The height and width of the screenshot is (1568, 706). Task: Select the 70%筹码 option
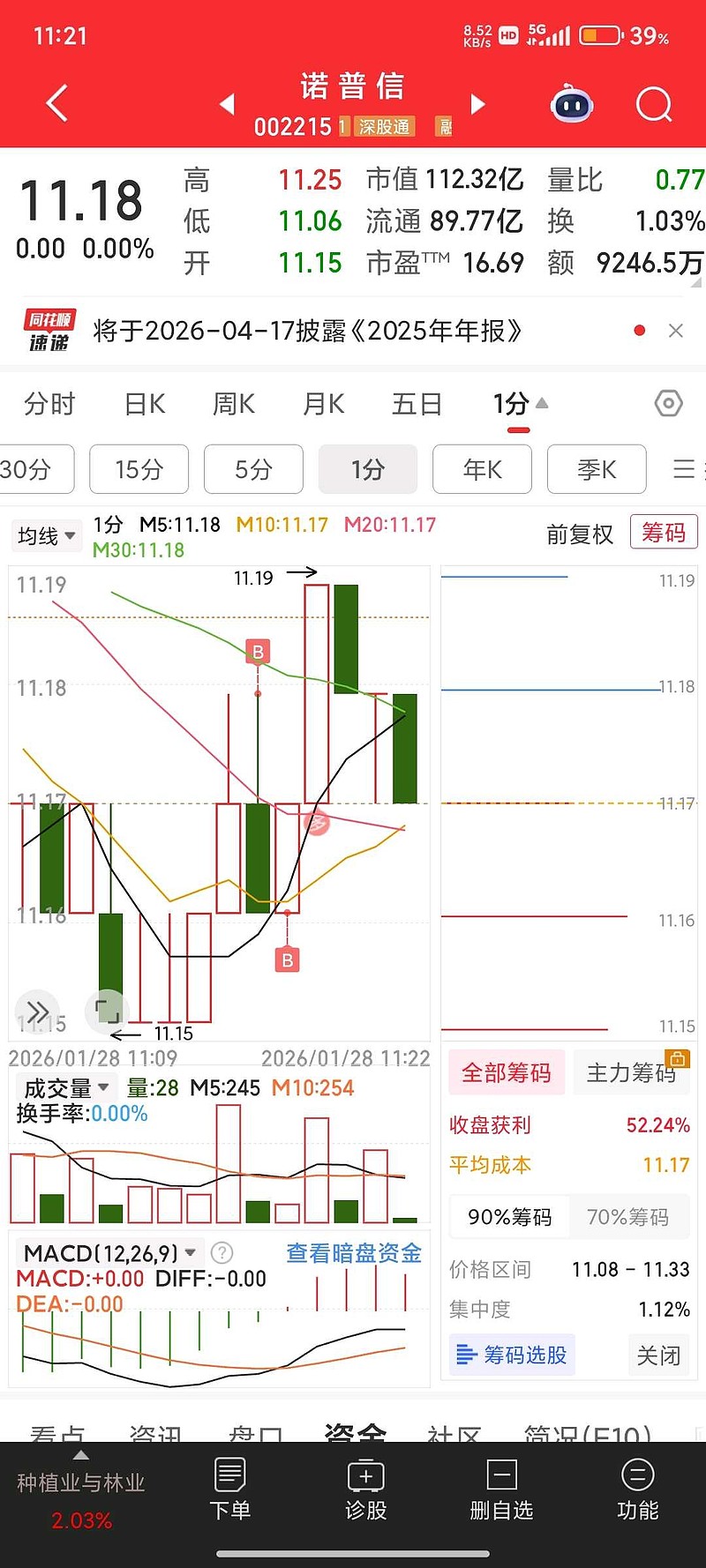click(628, 1217)
